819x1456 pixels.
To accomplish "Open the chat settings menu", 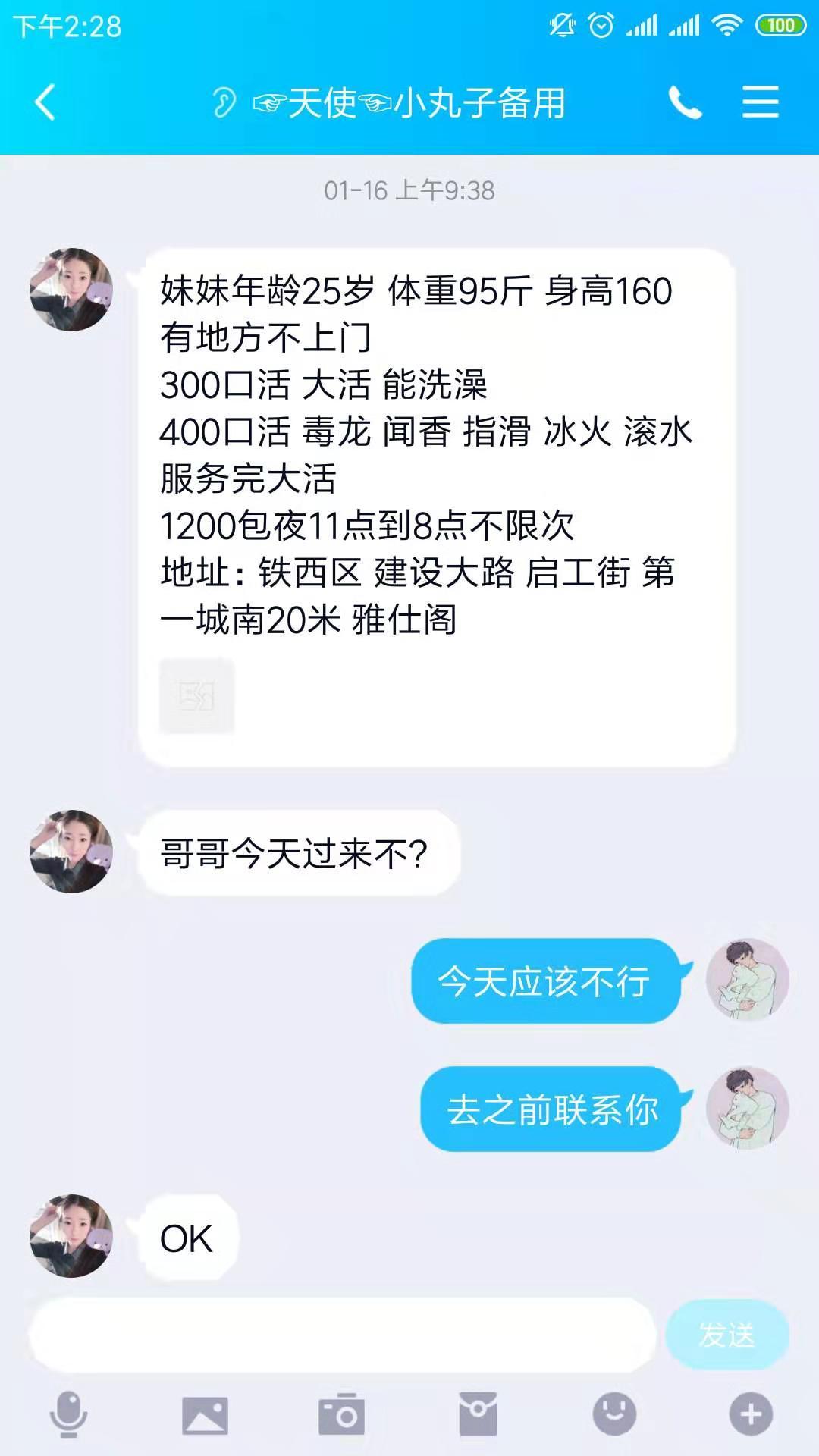I will 760,102.
